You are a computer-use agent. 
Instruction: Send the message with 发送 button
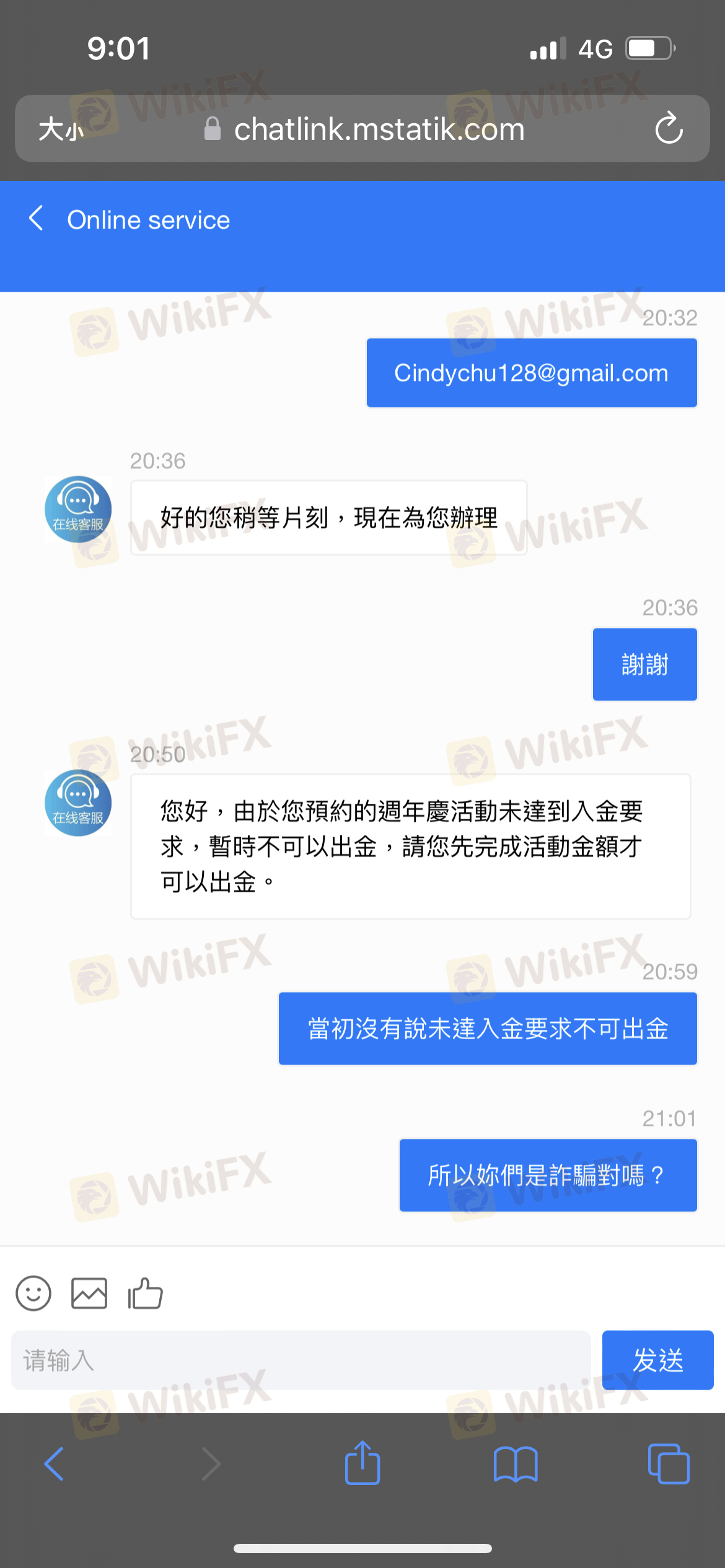click(x=657, y=1361)
